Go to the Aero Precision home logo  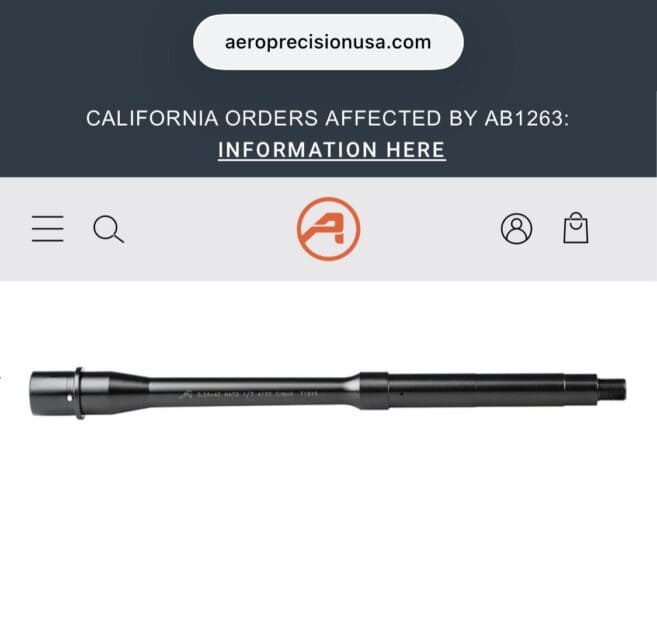pos(328,229)
